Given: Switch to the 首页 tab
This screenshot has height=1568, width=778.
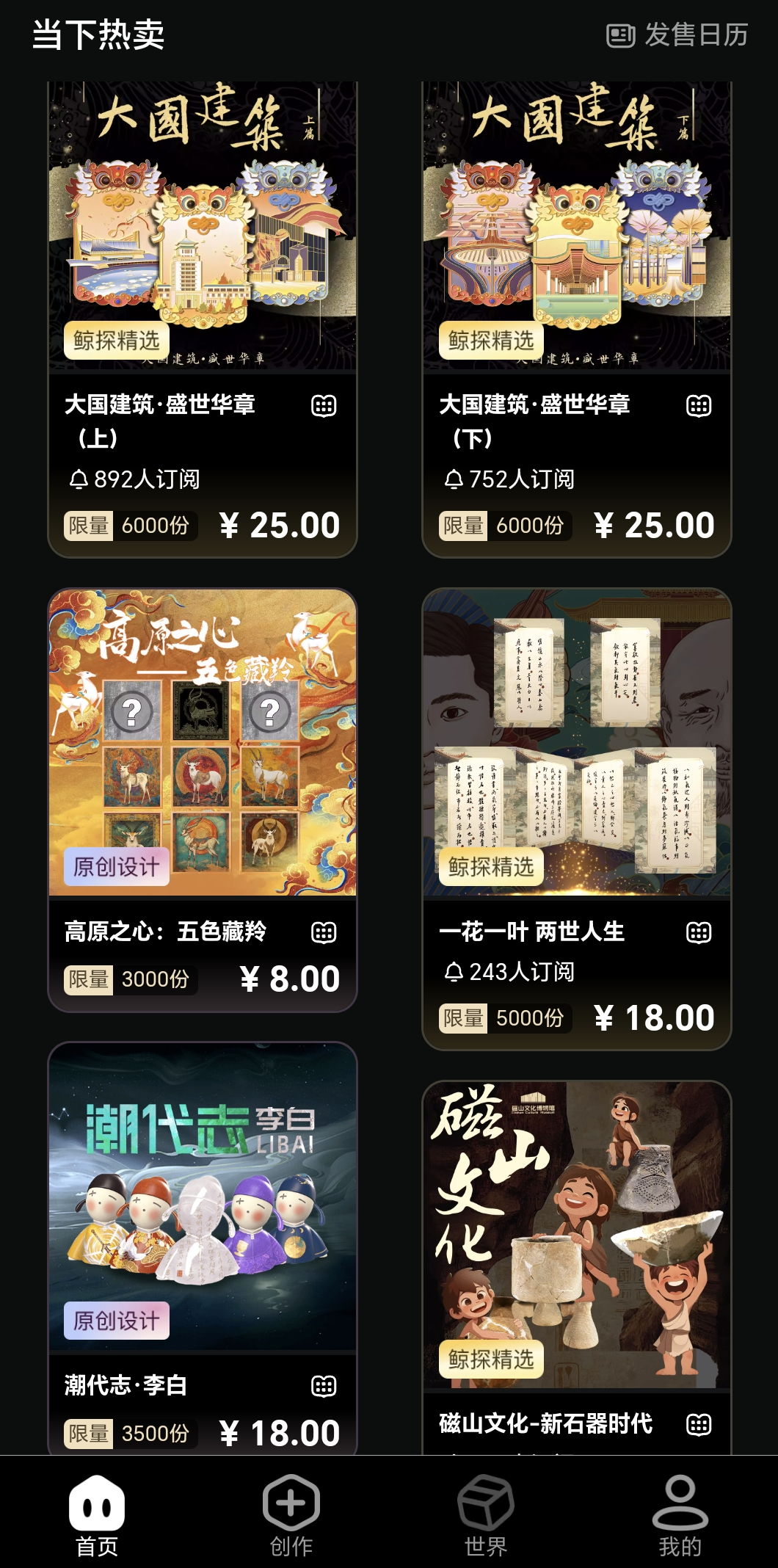Looking at the screenshot, I should coord(97,1515).
